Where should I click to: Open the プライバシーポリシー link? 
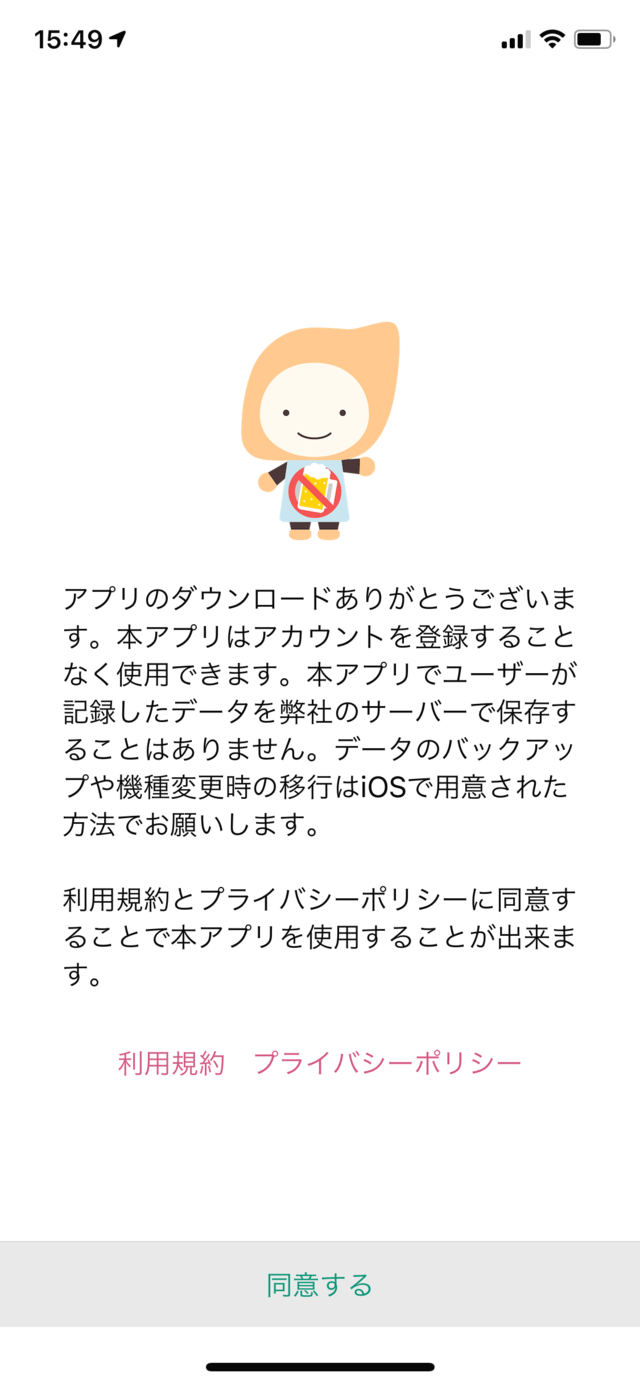pyautogui.click(x=387, y=1063)
